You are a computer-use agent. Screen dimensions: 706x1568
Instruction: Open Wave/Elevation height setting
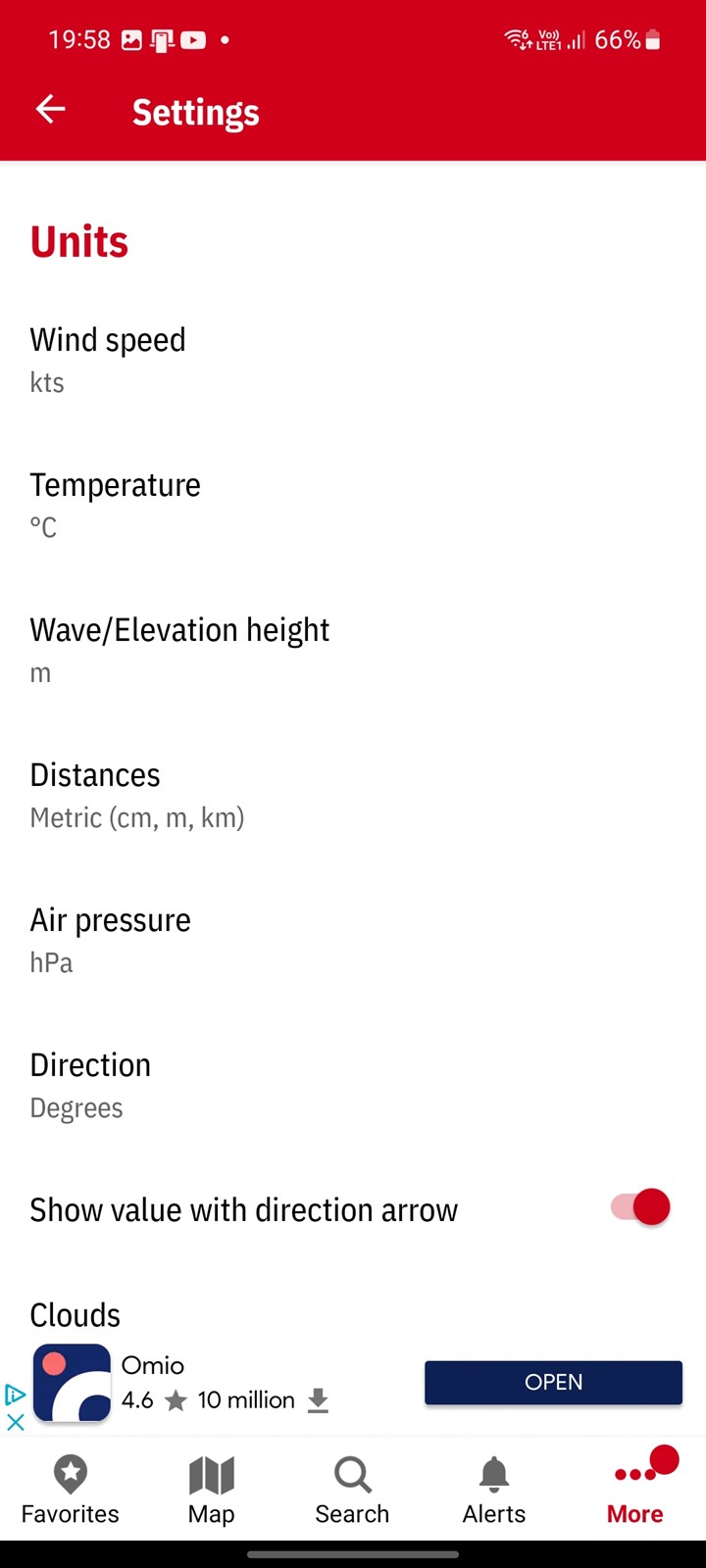point(353,650)
